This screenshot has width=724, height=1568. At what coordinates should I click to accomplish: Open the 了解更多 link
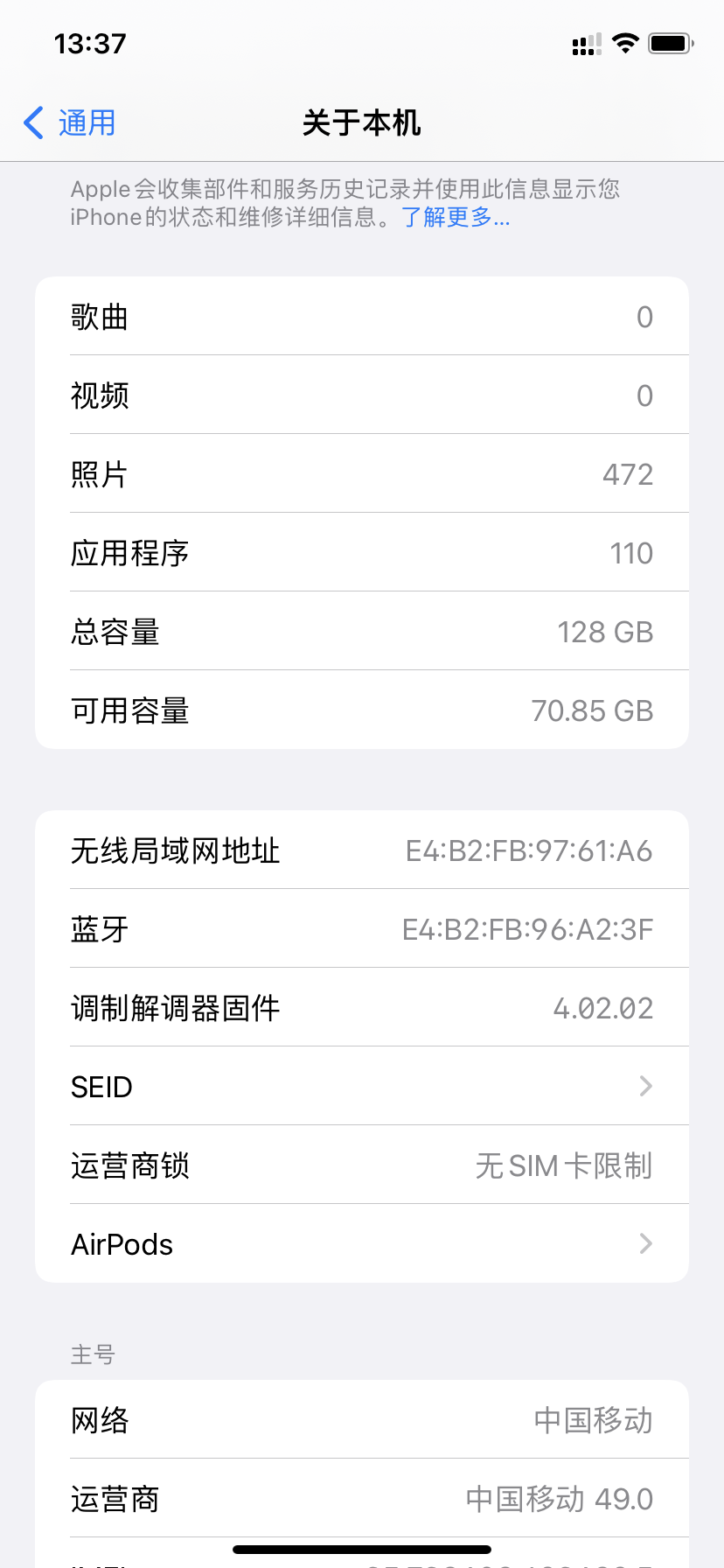pos(455,218)
